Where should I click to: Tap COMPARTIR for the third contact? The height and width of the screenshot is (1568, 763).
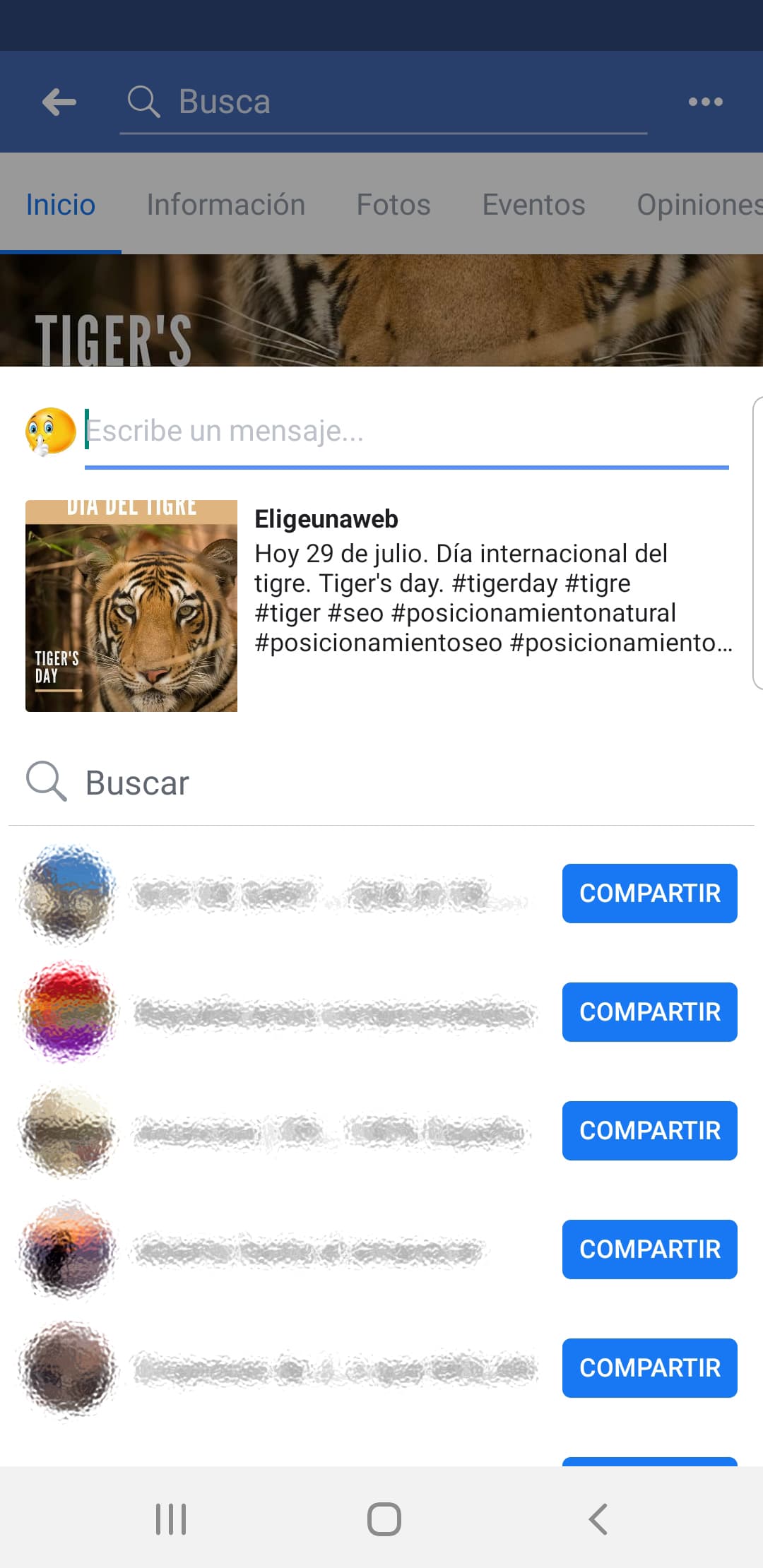(x=649, y=1131)
